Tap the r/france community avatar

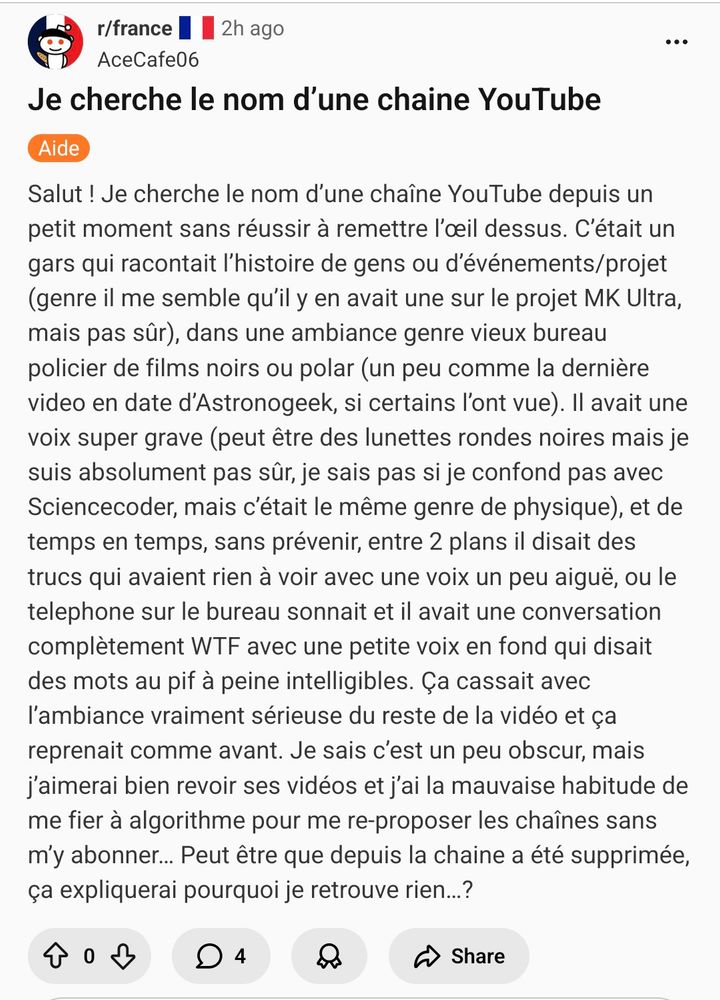click(55, 42)
